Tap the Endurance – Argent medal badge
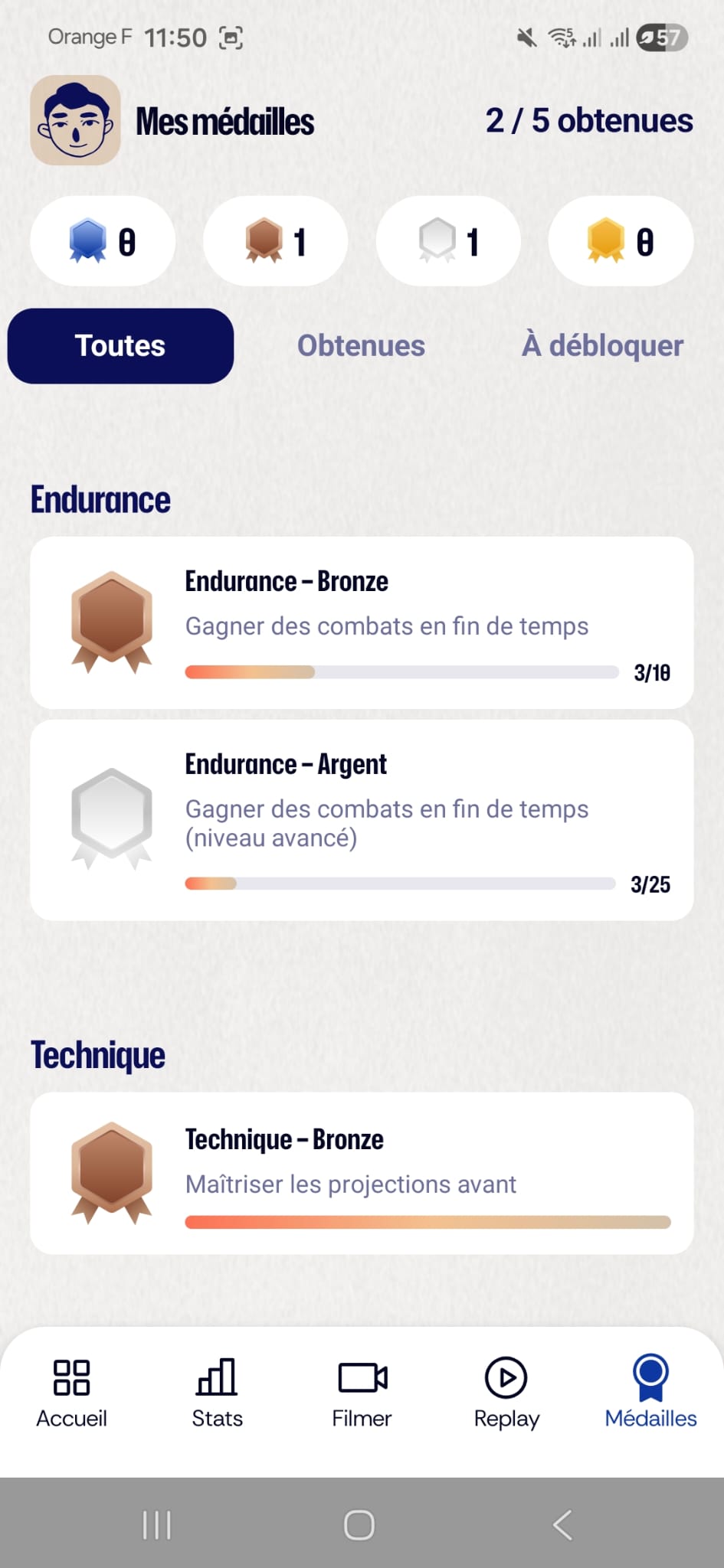Screen dimensions: 724x1568 tap(111, 814)
